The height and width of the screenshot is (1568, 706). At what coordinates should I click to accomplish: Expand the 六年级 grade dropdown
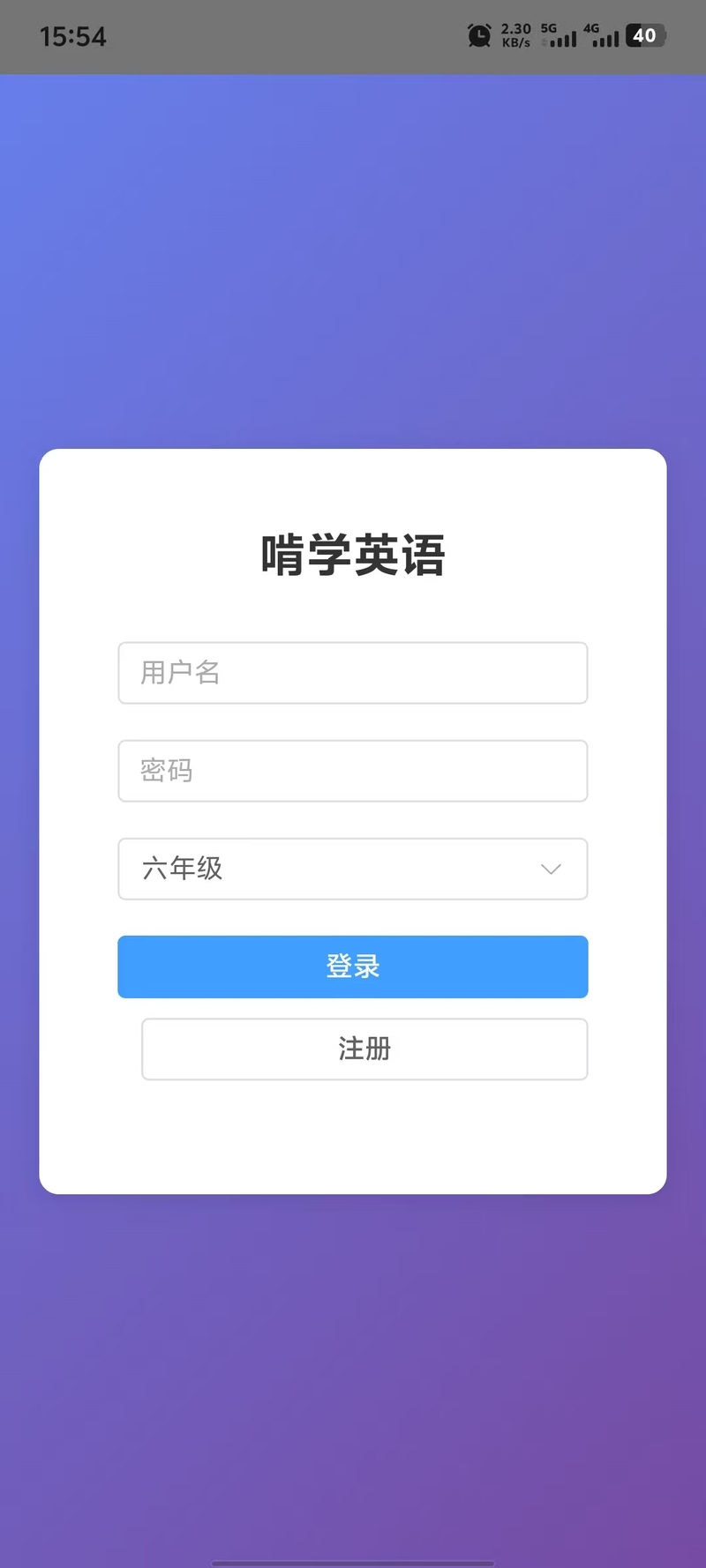click(x=352, y=869)
